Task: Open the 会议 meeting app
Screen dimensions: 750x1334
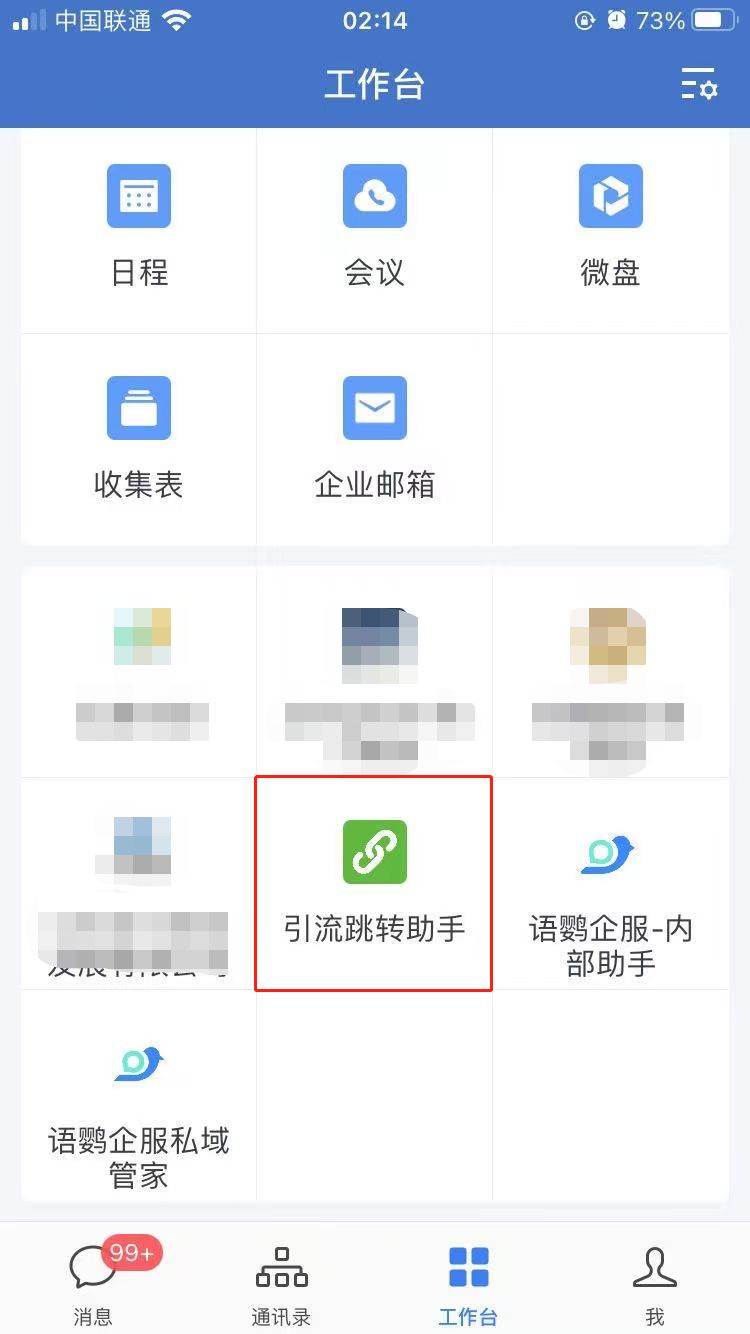Action: click(375, 228)
